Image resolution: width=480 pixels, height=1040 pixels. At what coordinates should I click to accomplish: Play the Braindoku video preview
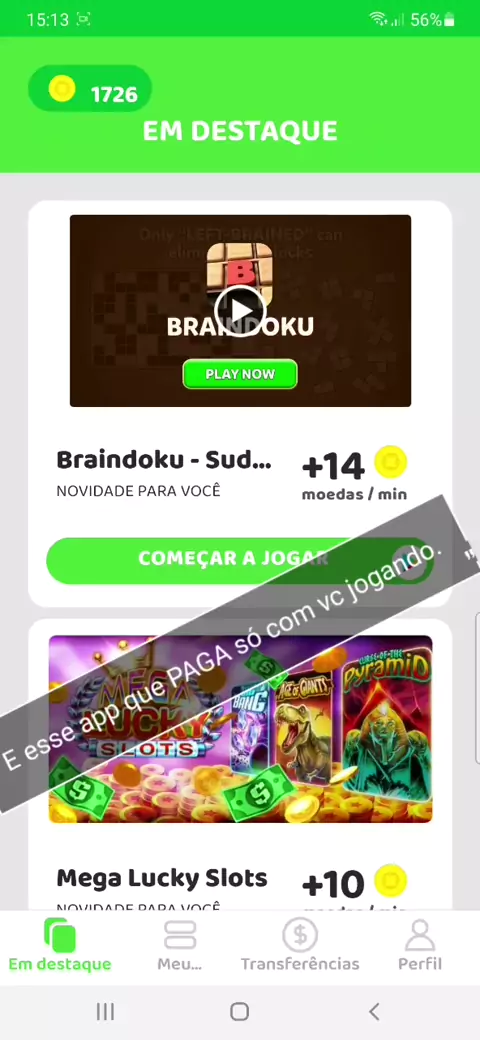[240, 310]
